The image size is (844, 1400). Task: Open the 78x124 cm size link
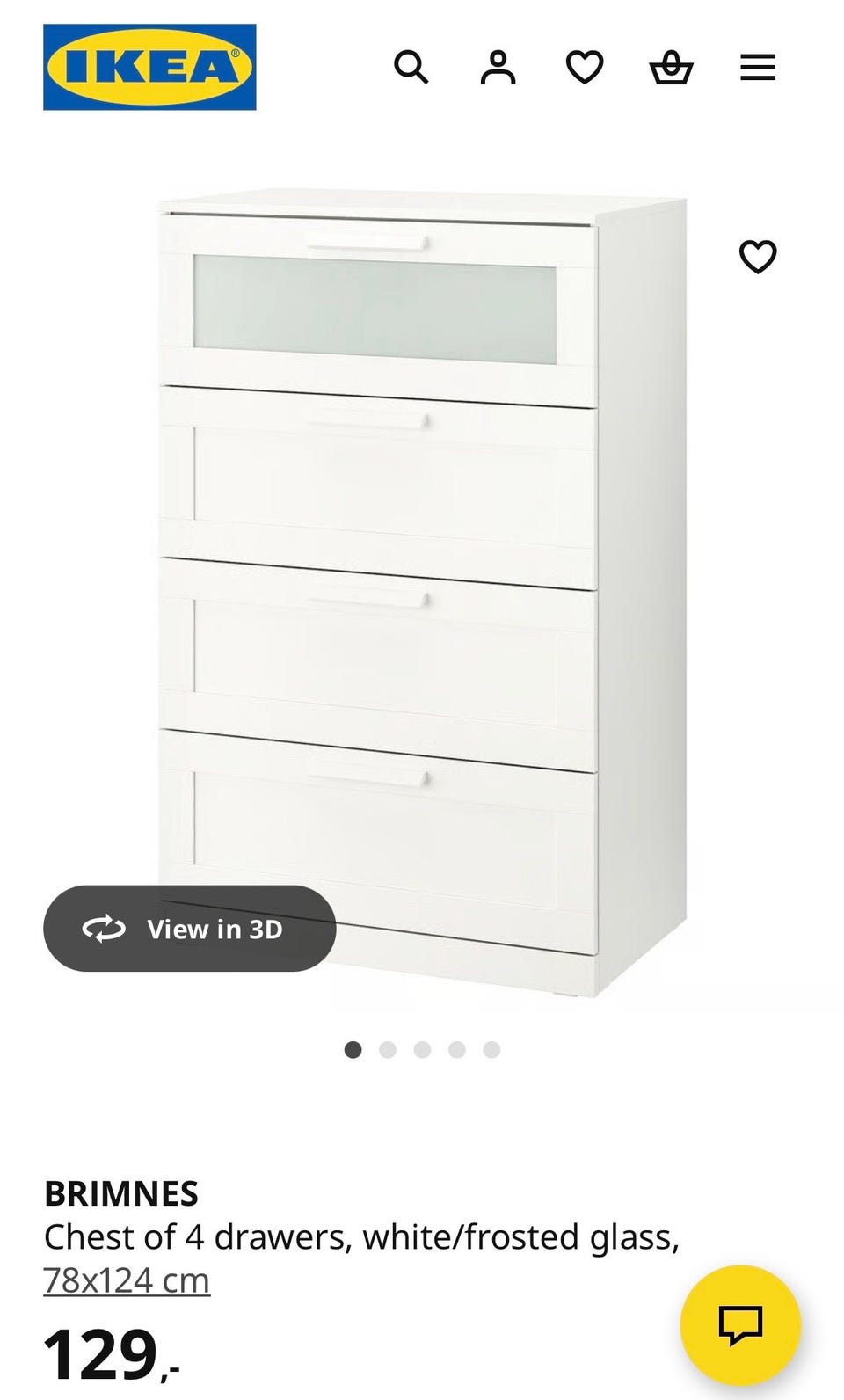(x=127, y=1280)
